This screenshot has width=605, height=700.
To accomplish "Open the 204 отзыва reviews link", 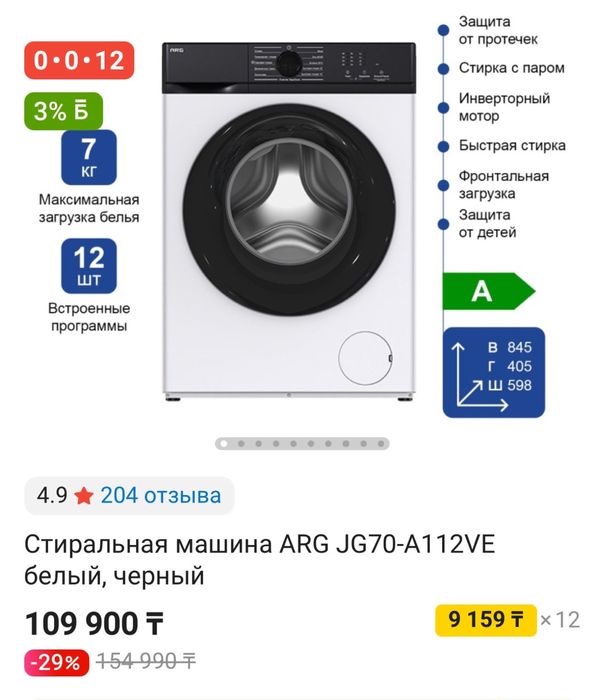I will pyautogui.click(x=160, y=495).
